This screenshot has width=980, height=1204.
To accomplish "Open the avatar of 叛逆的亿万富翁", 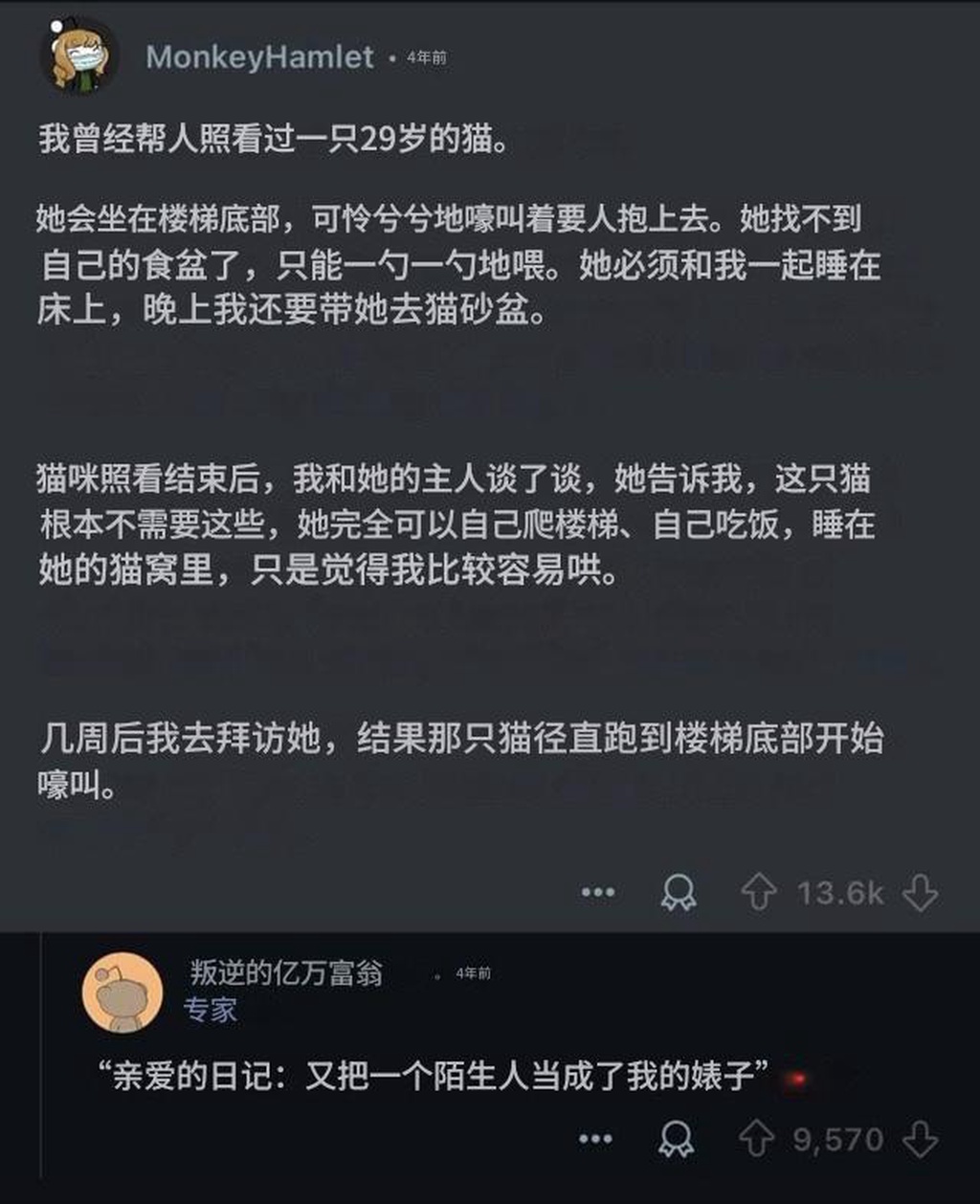I will (x=122, y=992).
